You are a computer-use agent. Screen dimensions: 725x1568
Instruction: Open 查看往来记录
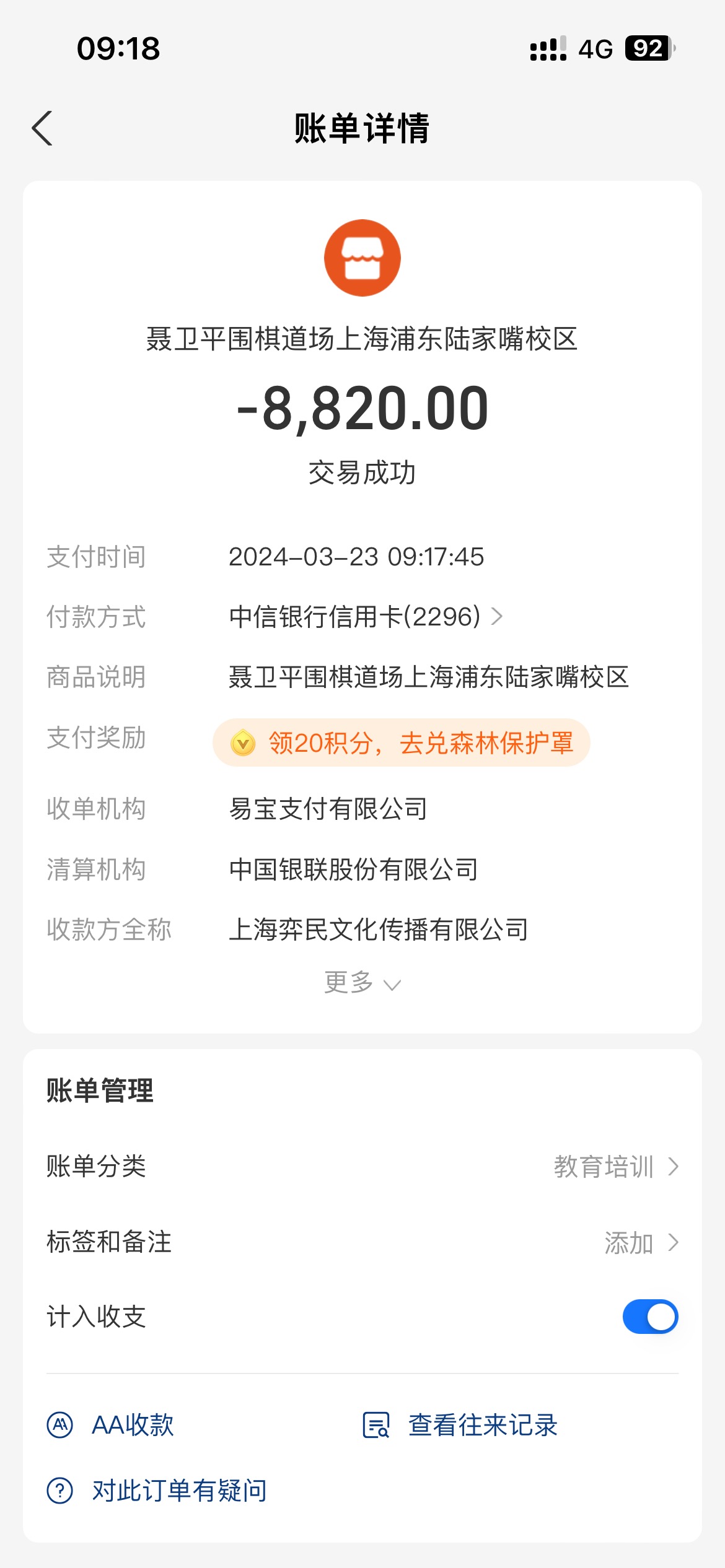(x=460, y=1425)
